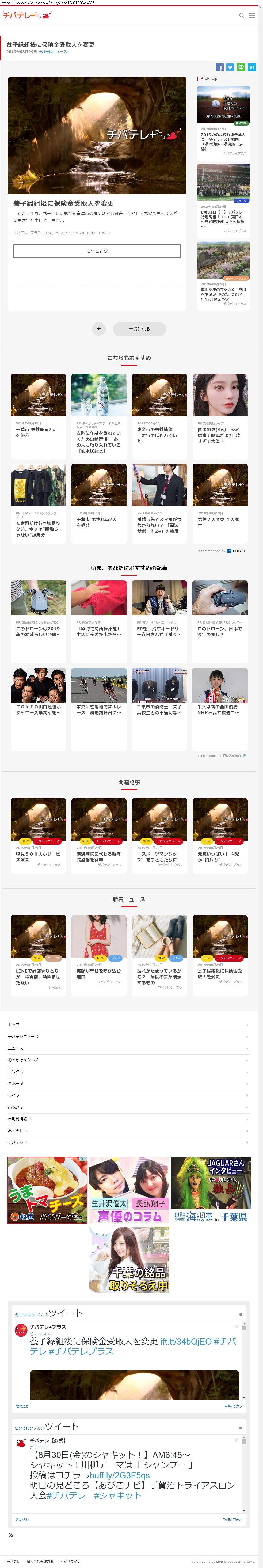The height and width of the screenshot is (1568, 263).
Task: Open related article 職員５００人がサービス残業
Action: pyautogui.click(x=38, y=832)
